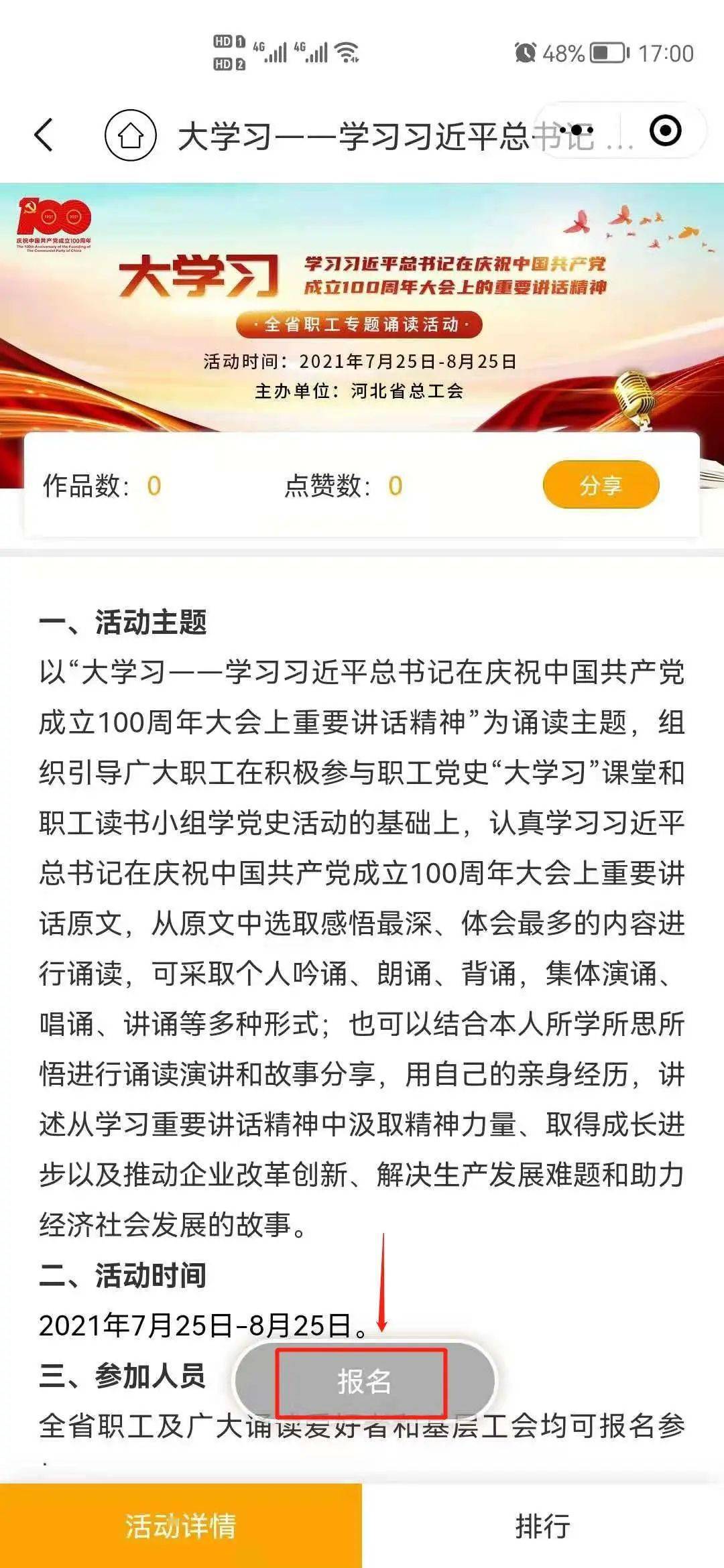Screen dimensions: 724x1568
Task: Open the three-dot more menu
Action: [x=574, y=131]
